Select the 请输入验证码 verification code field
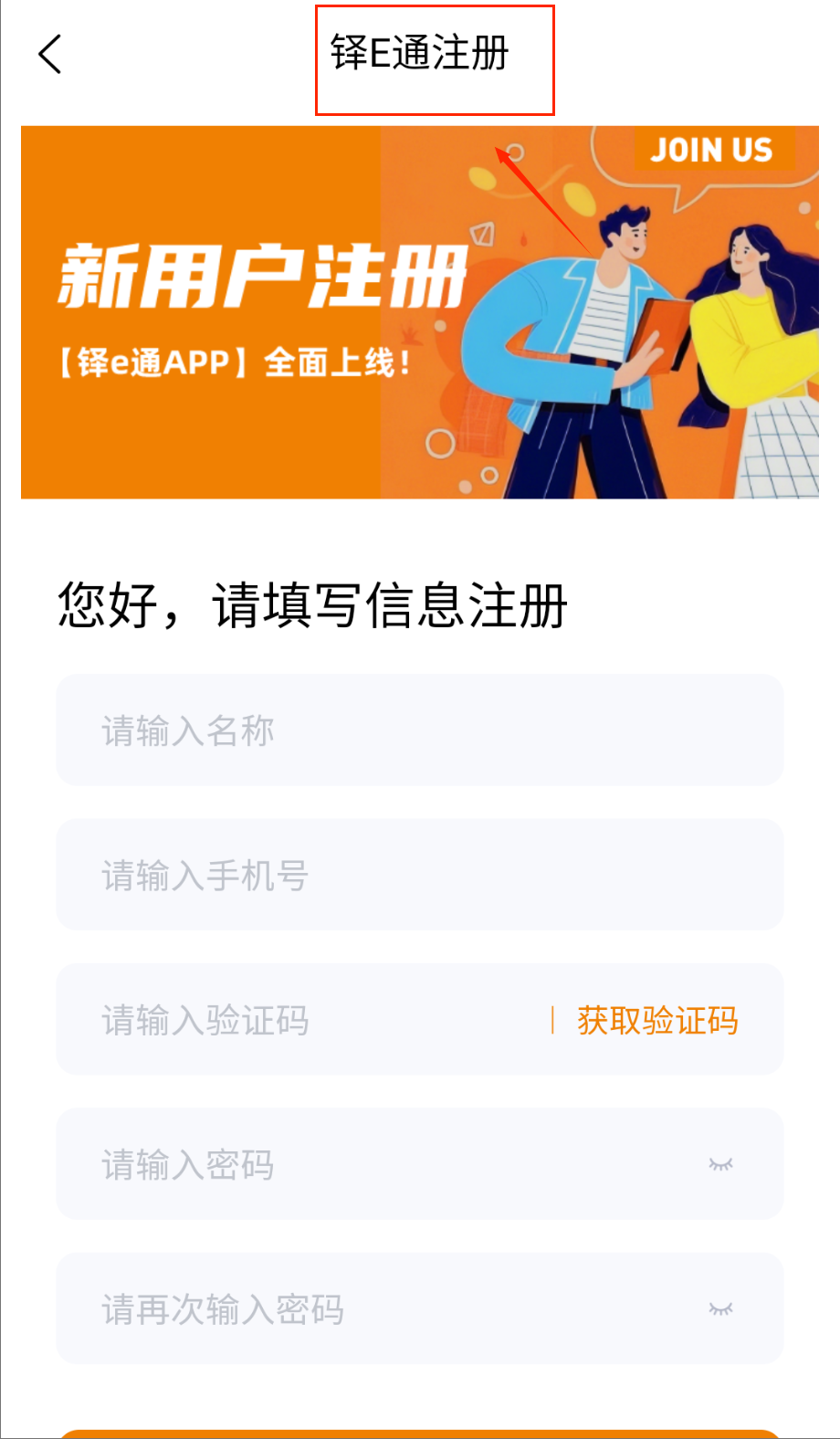 coord(301,1020)
